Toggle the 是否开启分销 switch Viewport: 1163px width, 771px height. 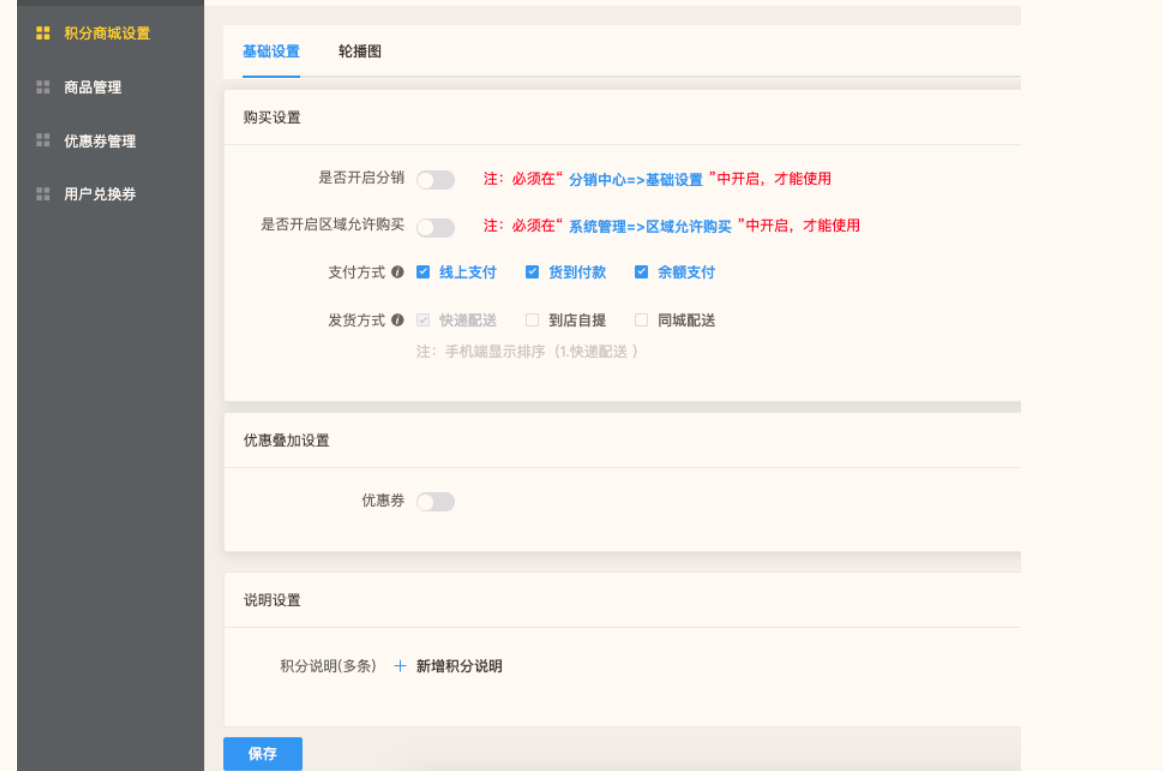click(435, 180)
